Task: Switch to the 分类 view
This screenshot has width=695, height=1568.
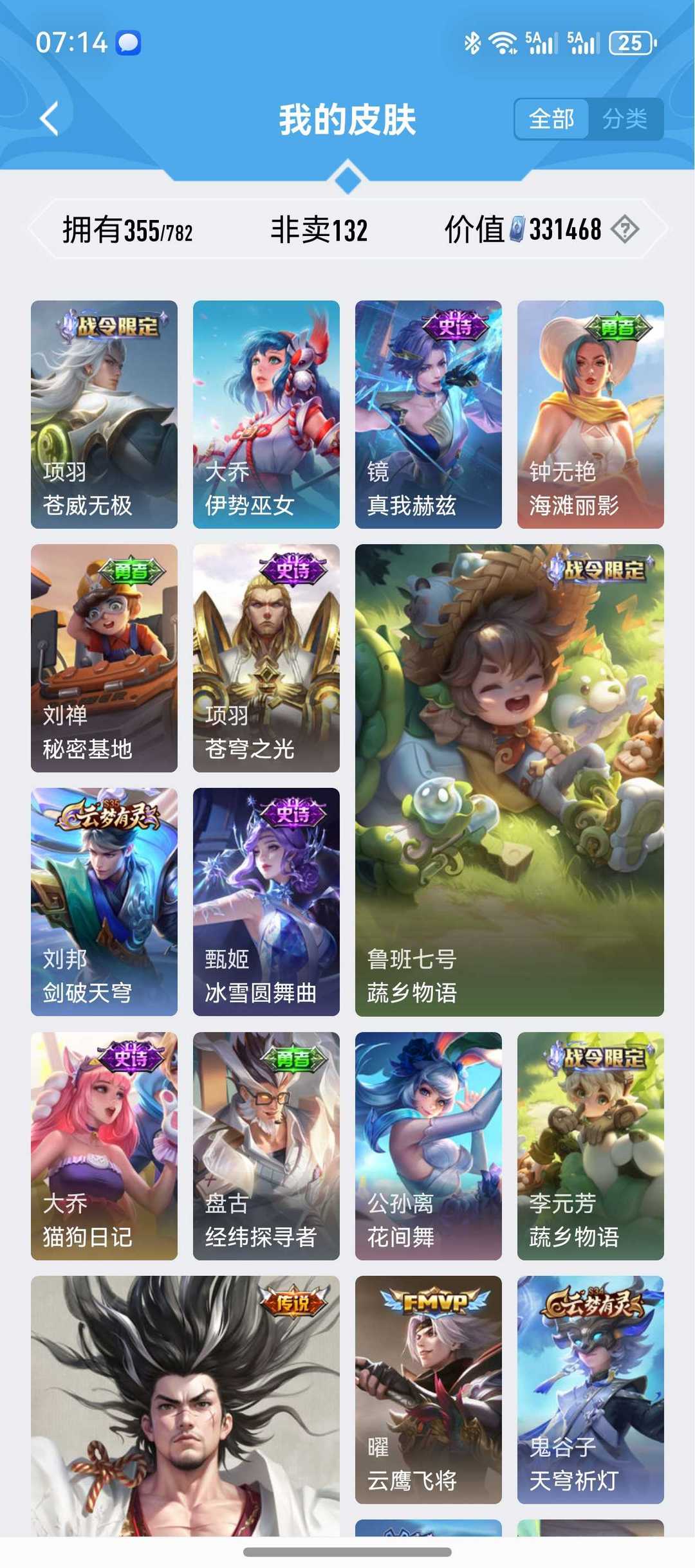Action: pyautogui.click(x=624, y=119)
